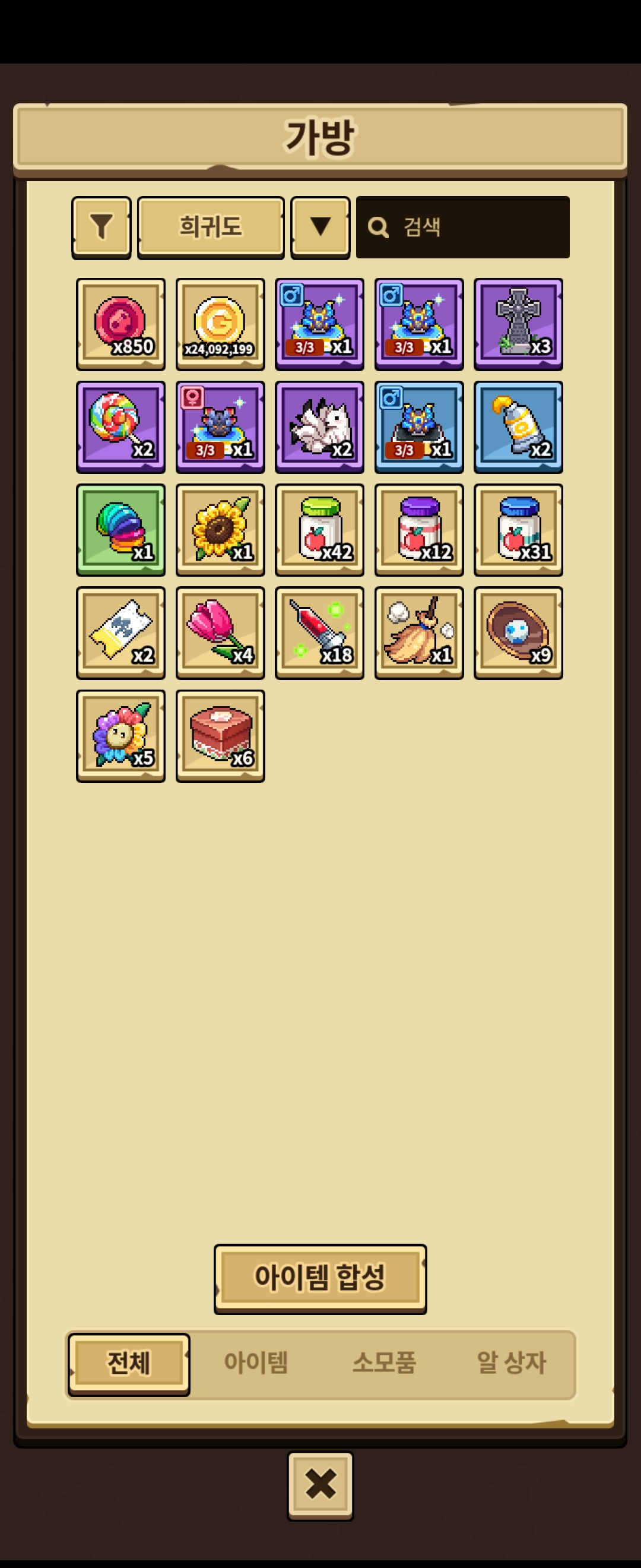Close the bag with the X button
Screen dimensions: 641x1568
coord(320,1484)
